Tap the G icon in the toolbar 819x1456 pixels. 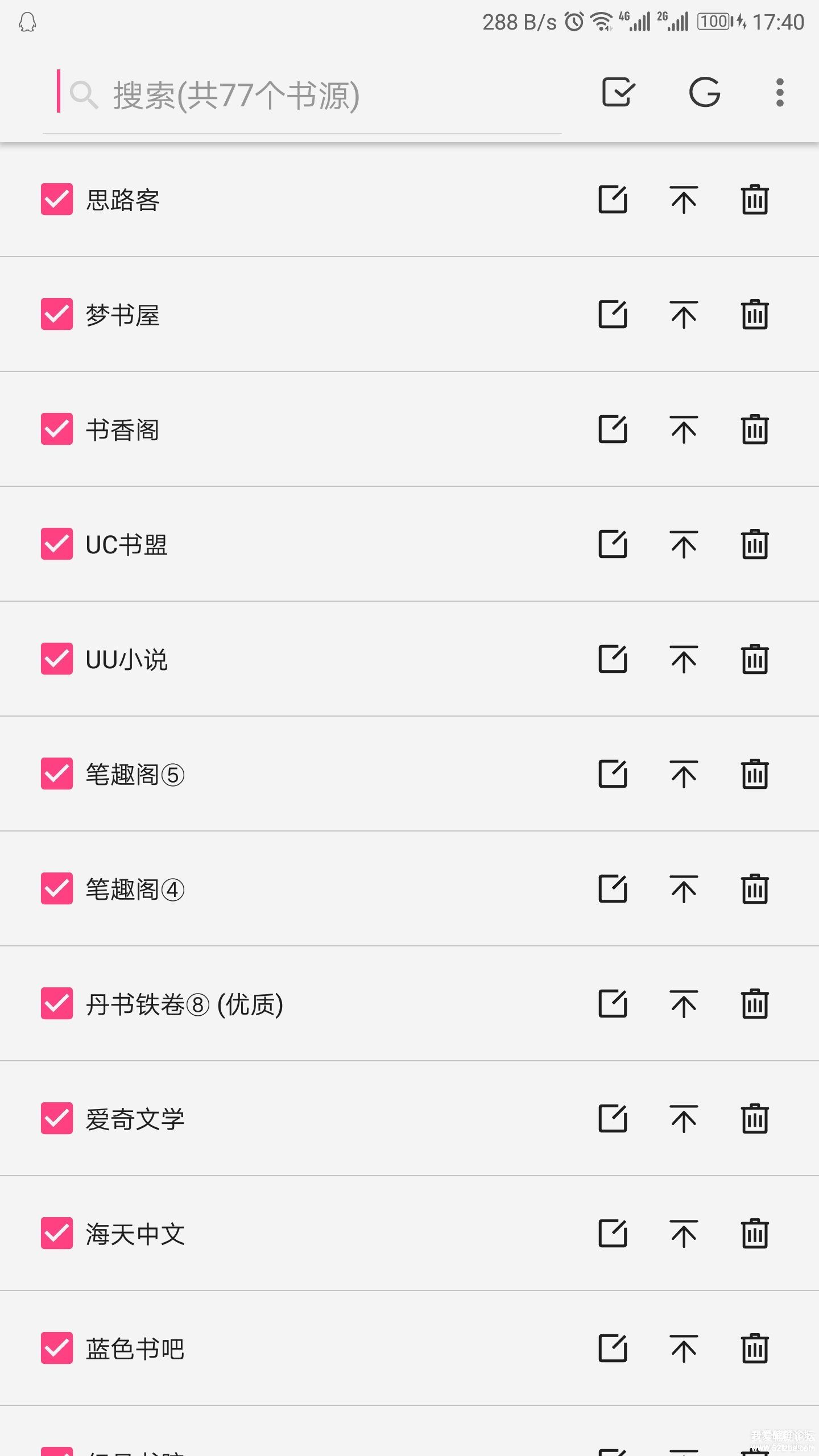point(705,92)
